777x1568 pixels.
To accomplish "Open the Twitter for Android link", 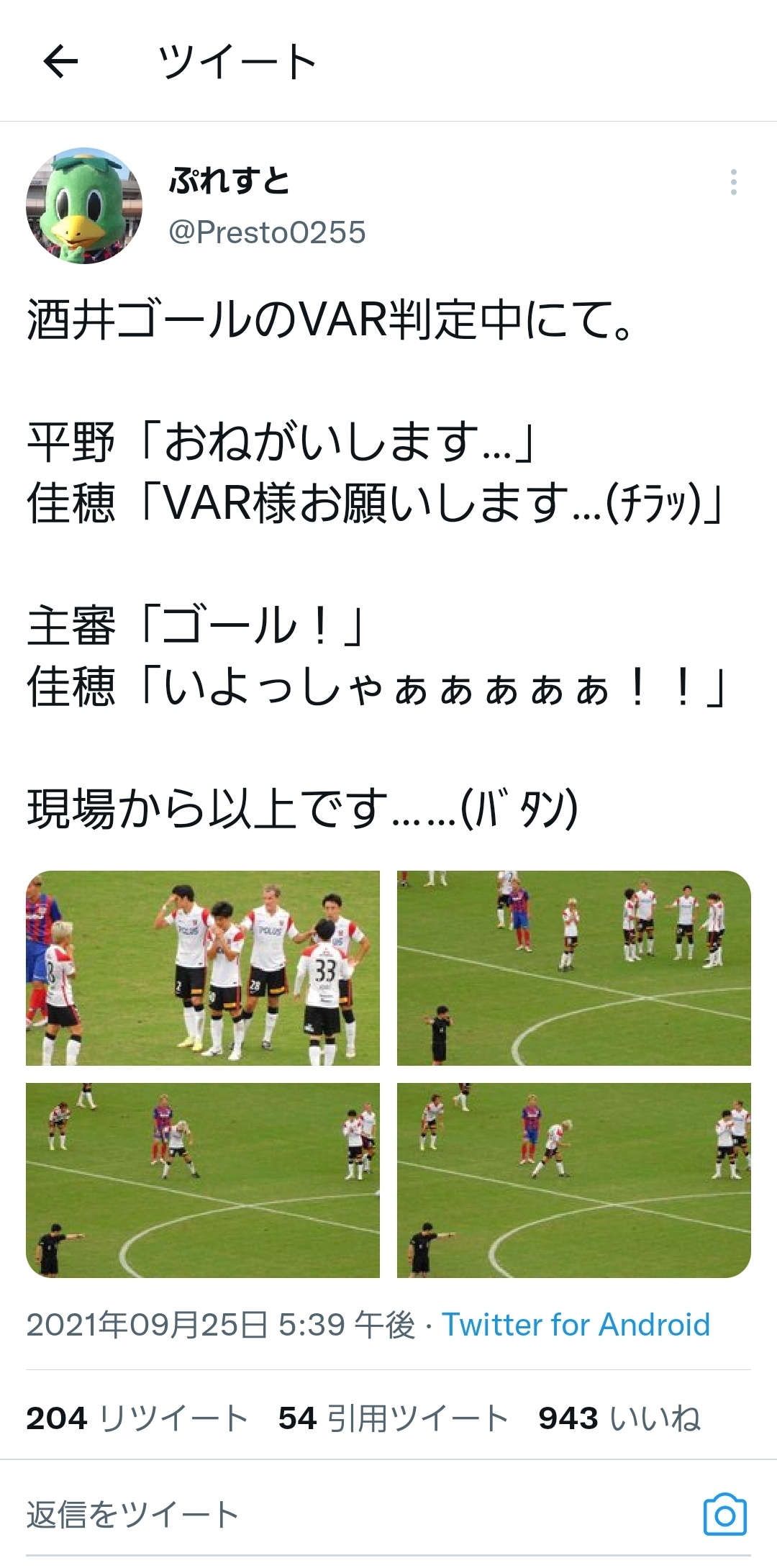I will (576, 1325).
